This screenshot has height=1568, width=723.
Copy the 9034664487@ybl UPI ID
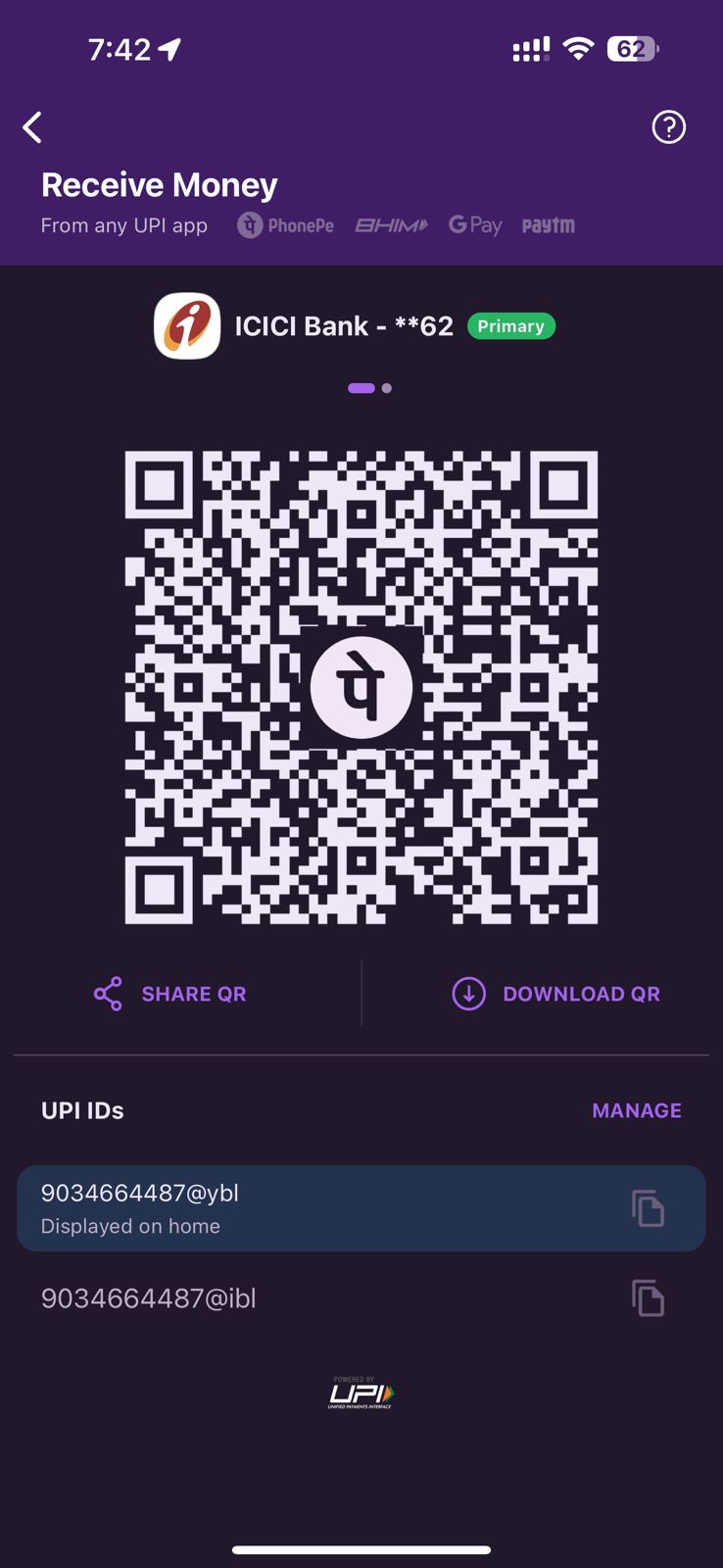pyautogui.click(x=648, y=1208)
